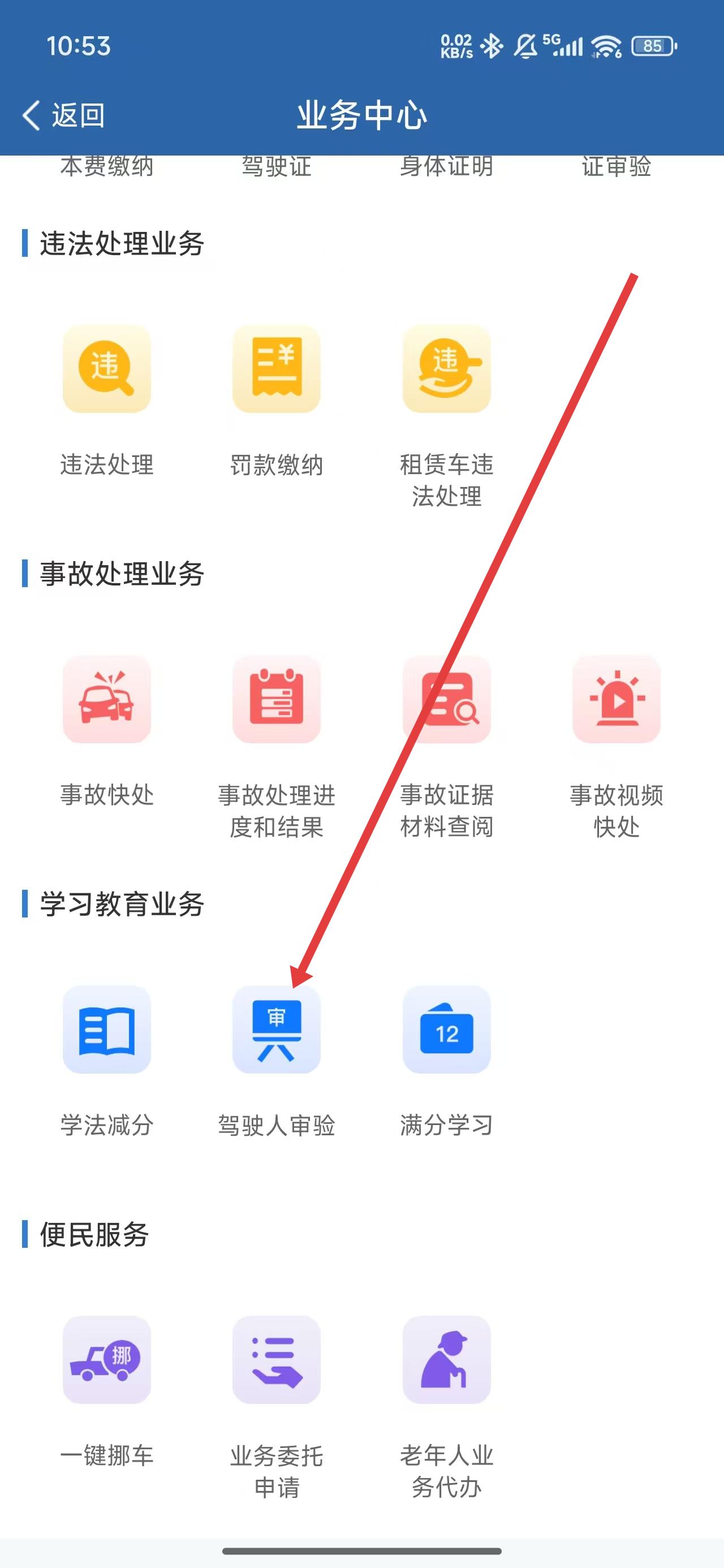Select 租赁车违法处理
The width and height of the screenshot is (724, 1568).
click(x=446, y=369)
